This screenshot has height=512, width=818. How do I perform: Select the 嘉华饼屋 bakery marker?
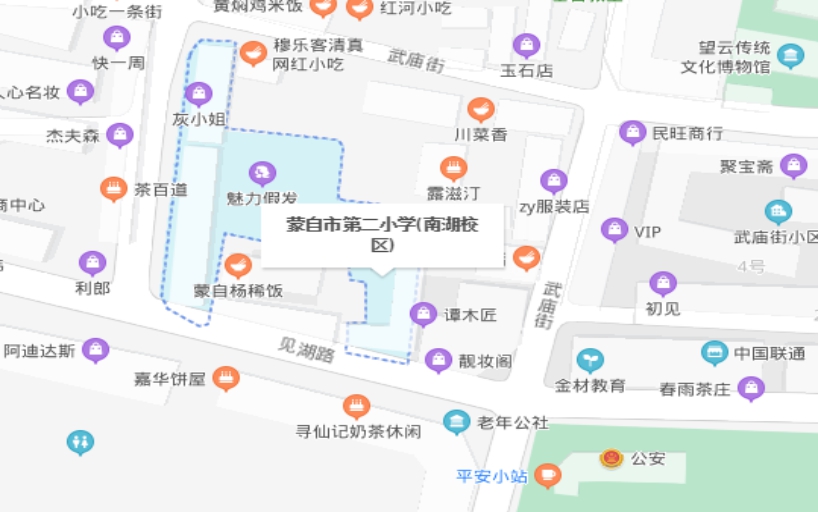[x=227, y=378]
